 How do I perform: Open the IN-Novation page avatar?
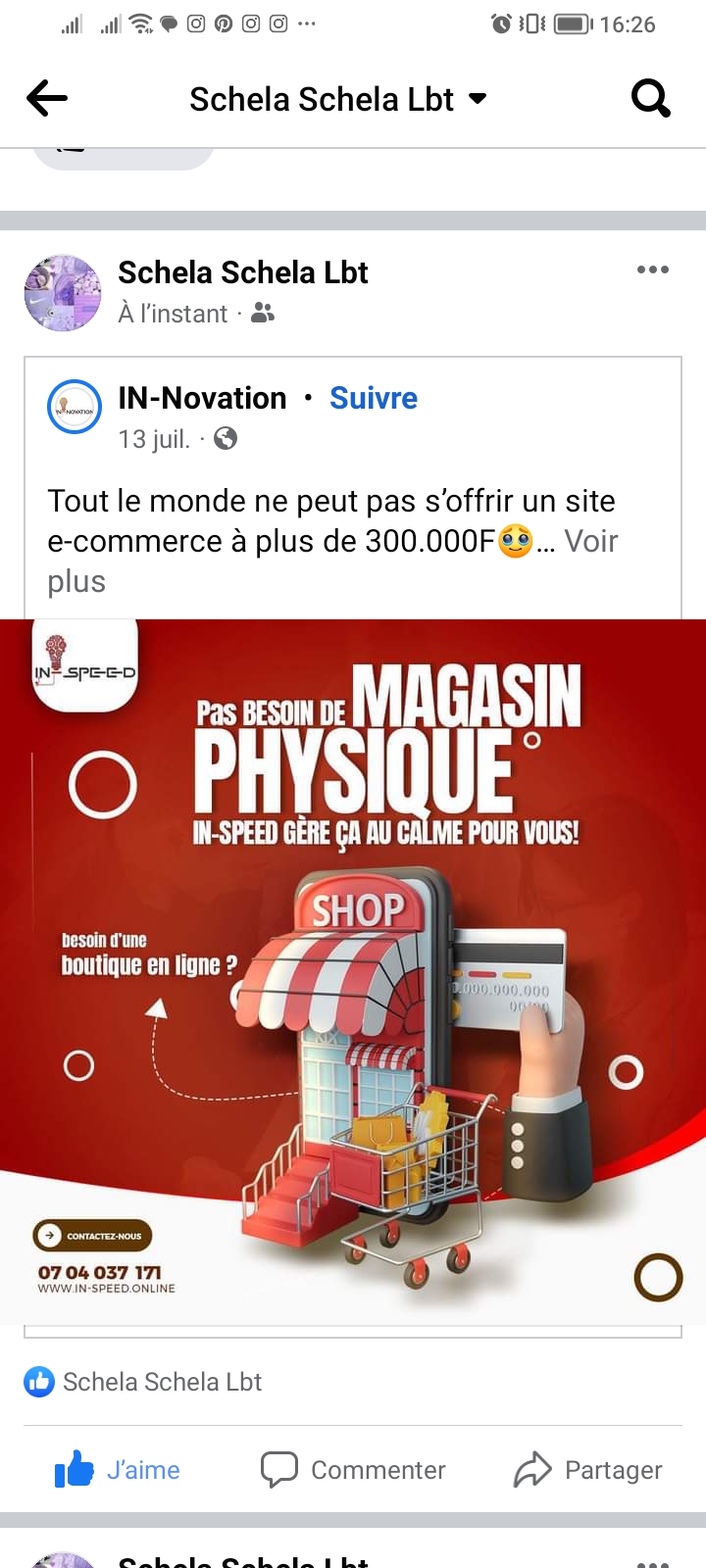click(x=75, y=407)
